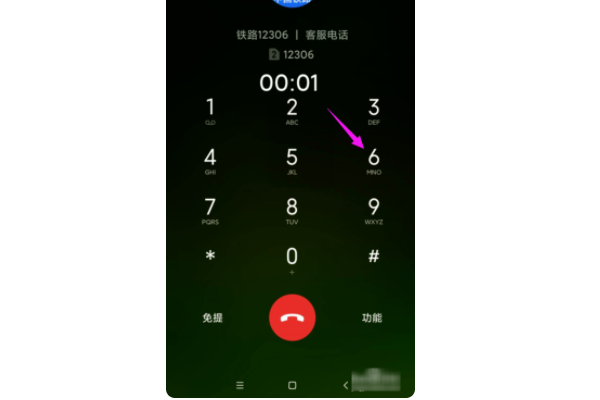Open the 功能 options
This screenshot has width=600, height=400.
click(x=372, y=318)
